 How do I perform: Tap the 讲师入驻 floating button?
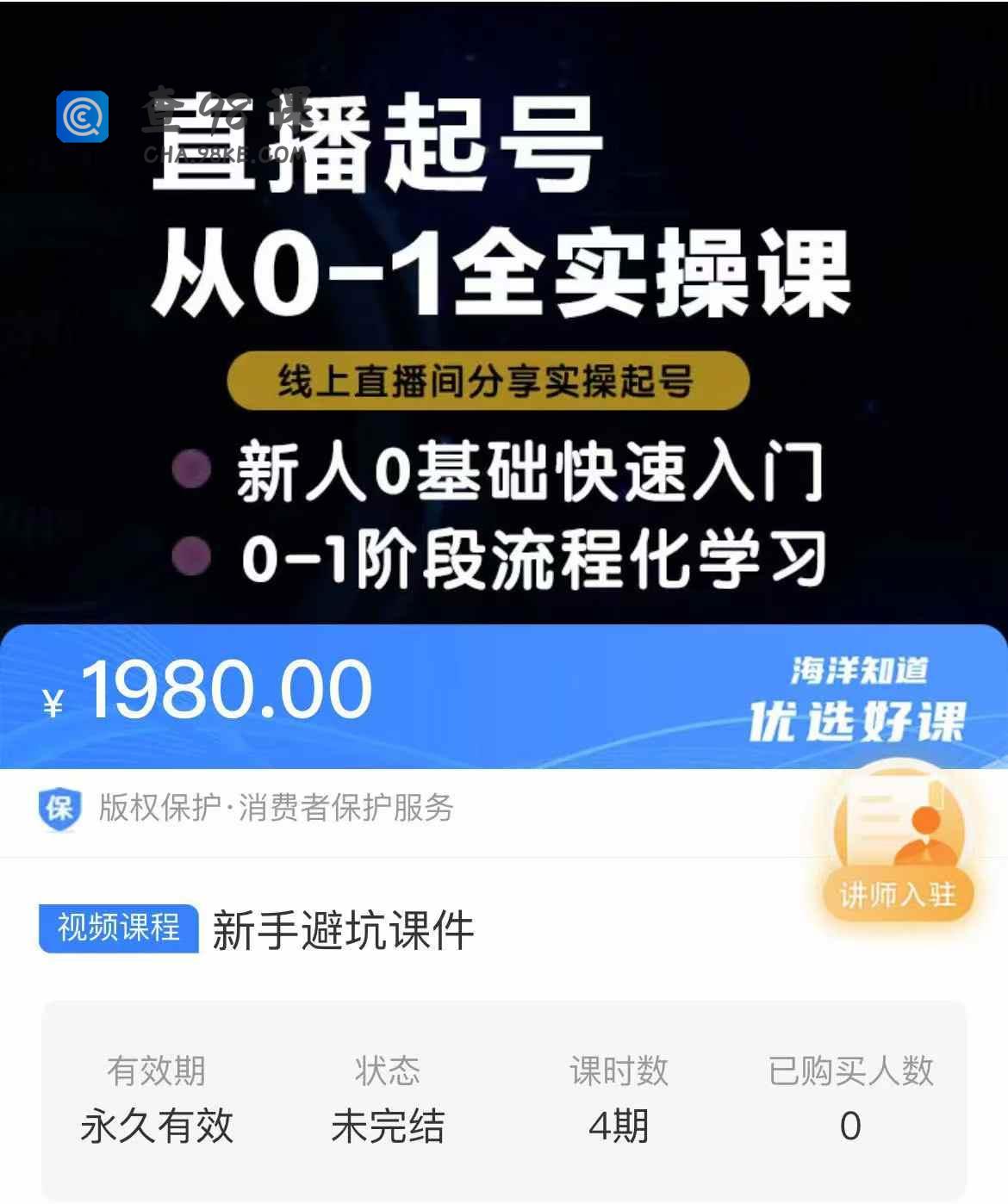pyautogui.click(x=898, y=844)
